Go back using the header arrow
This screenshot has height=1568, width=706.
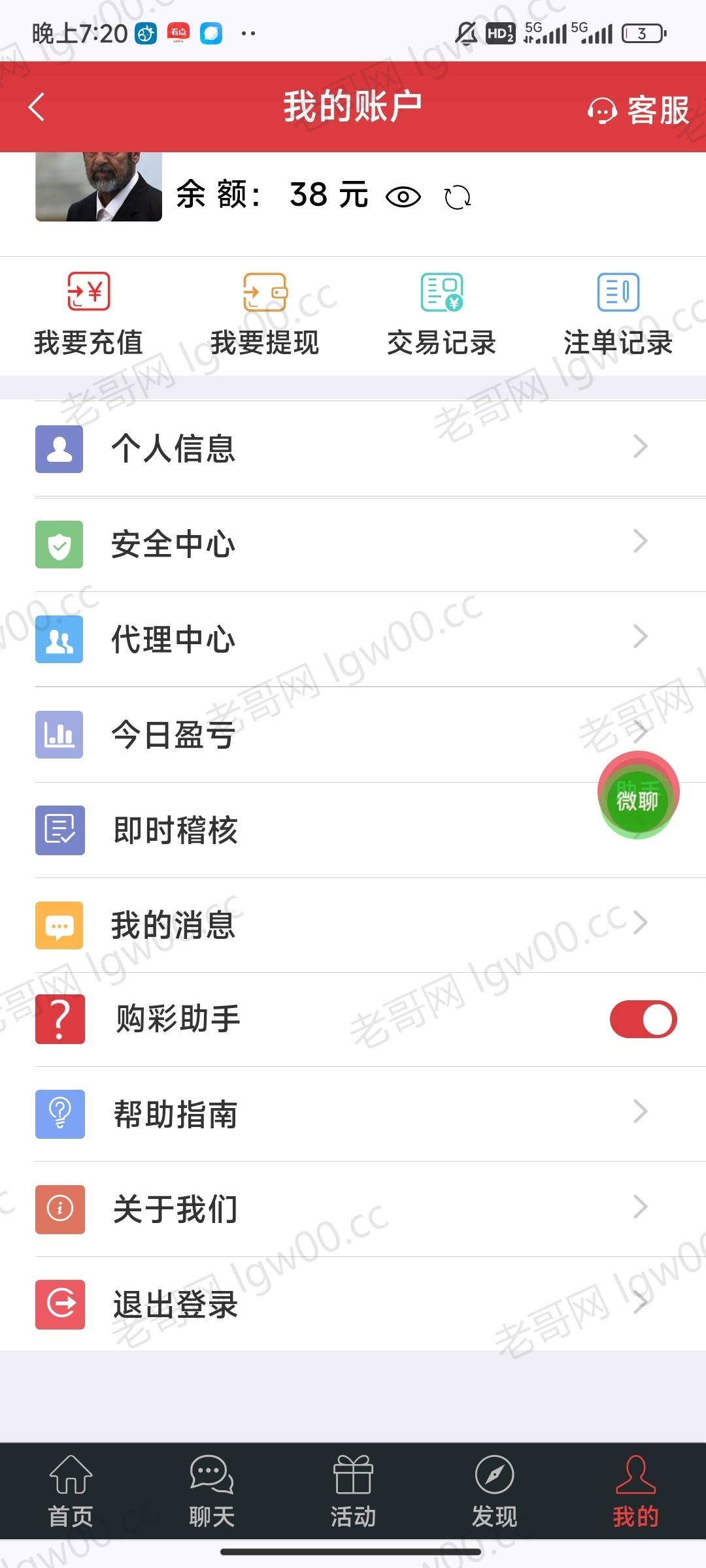coord(37,107)
